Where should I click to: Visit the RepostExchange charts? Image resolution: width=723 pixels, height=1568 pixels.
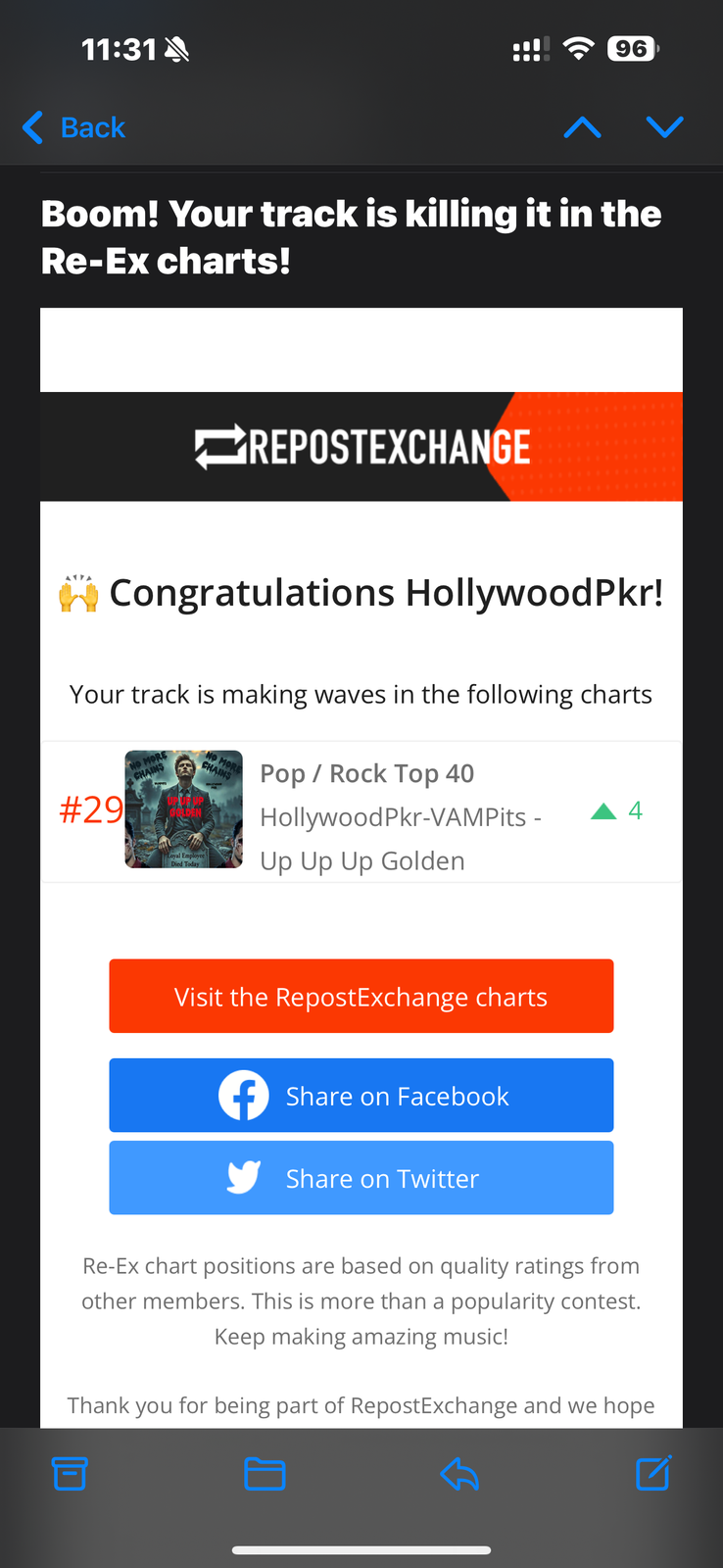click(361, 996)
